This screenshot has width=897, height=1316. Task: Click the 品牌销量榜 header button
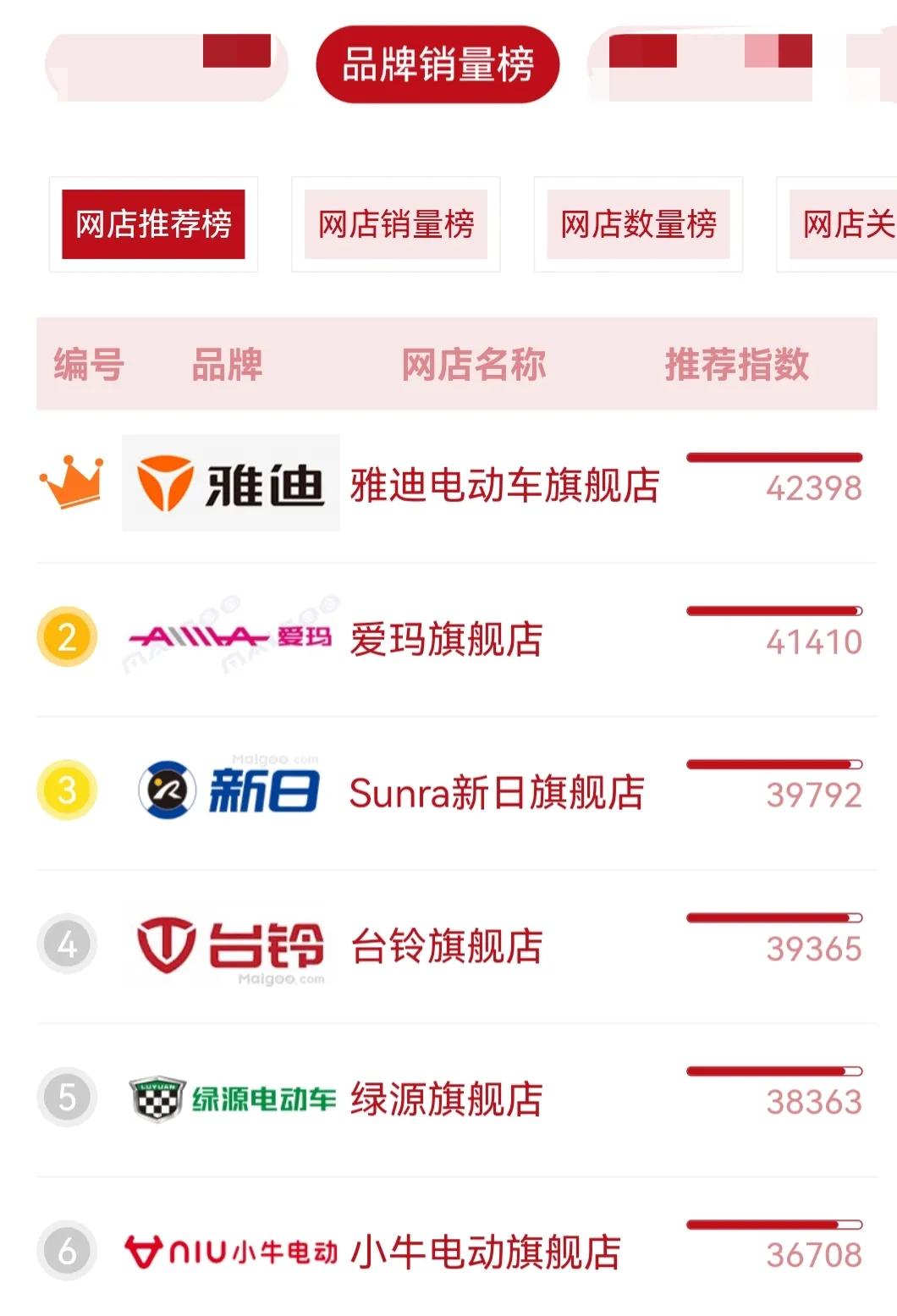[x=438, y=63]
